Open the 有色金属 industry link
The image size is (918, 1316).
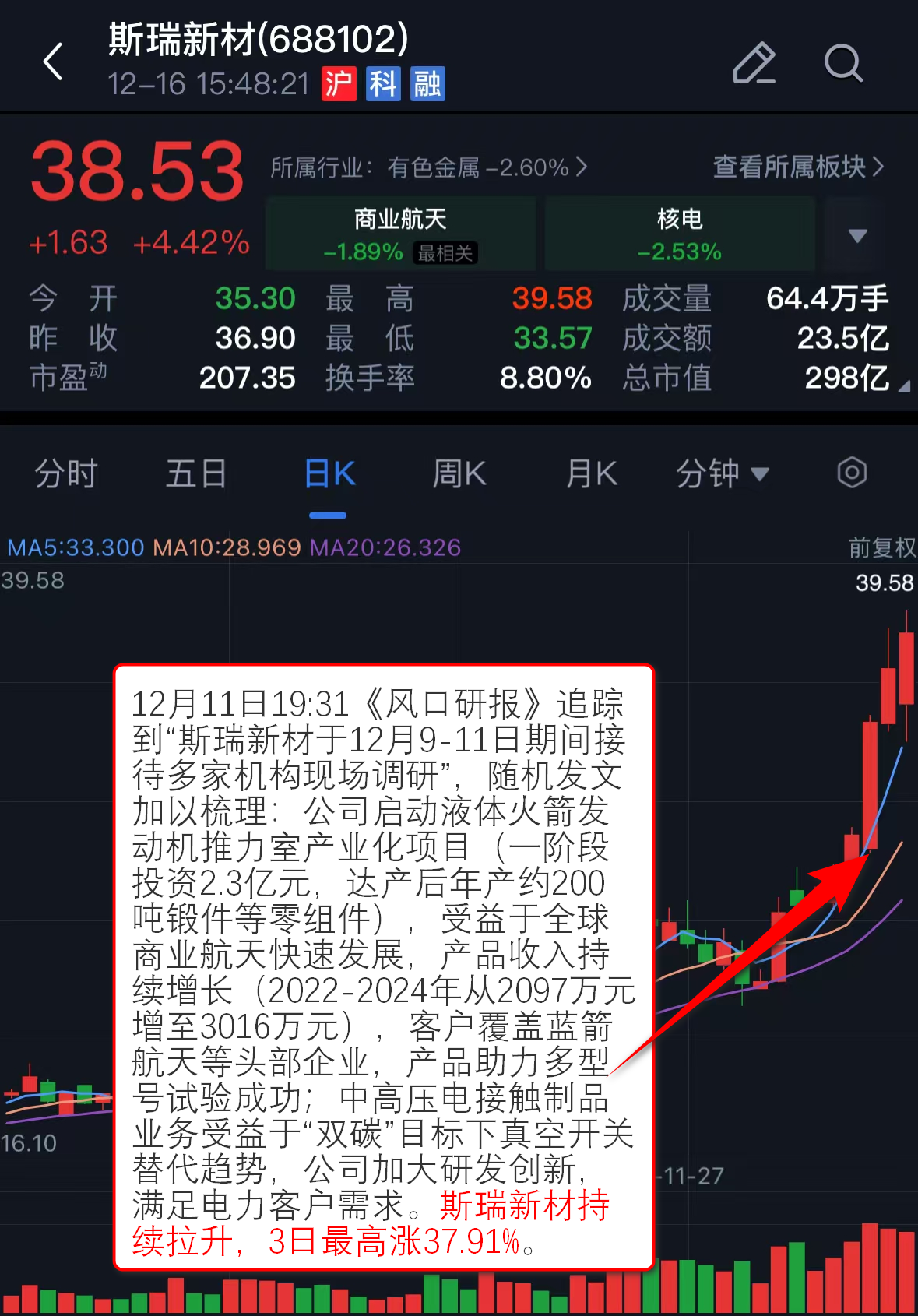coord(429,167)
